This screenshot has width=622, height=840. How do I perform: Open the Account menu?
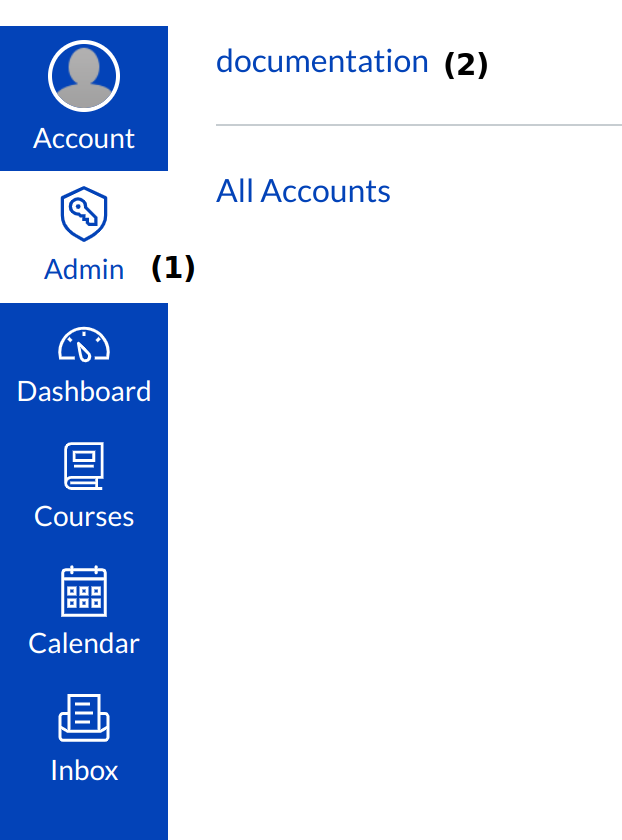(x=84, y=98)
